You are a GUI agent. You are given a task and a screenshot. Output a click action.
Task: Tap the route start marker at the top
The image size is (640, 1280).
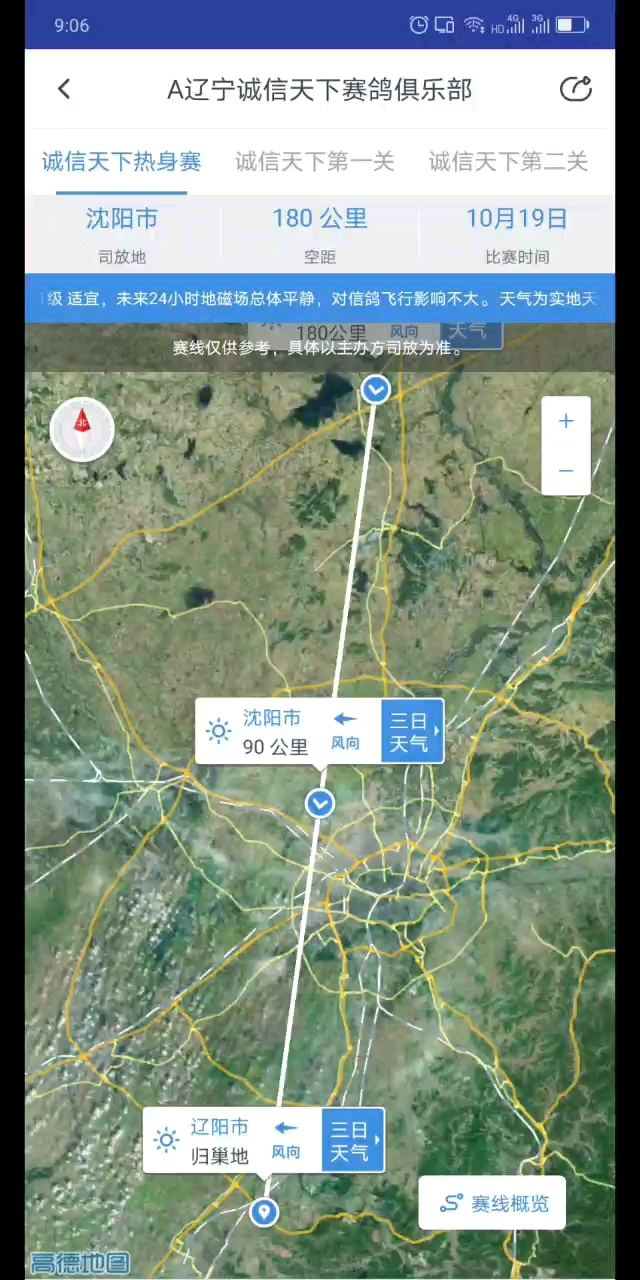tap(376, 389)
